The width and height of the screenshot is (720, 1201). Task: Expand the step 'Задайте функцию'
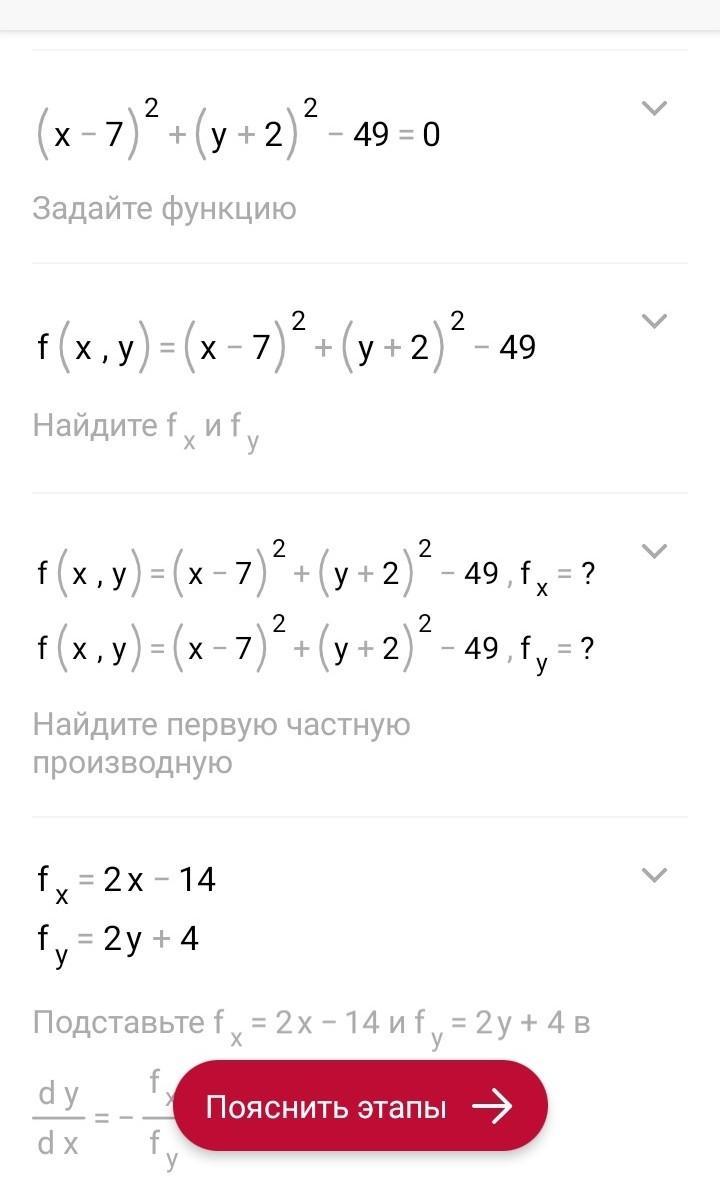pos(653,108)
